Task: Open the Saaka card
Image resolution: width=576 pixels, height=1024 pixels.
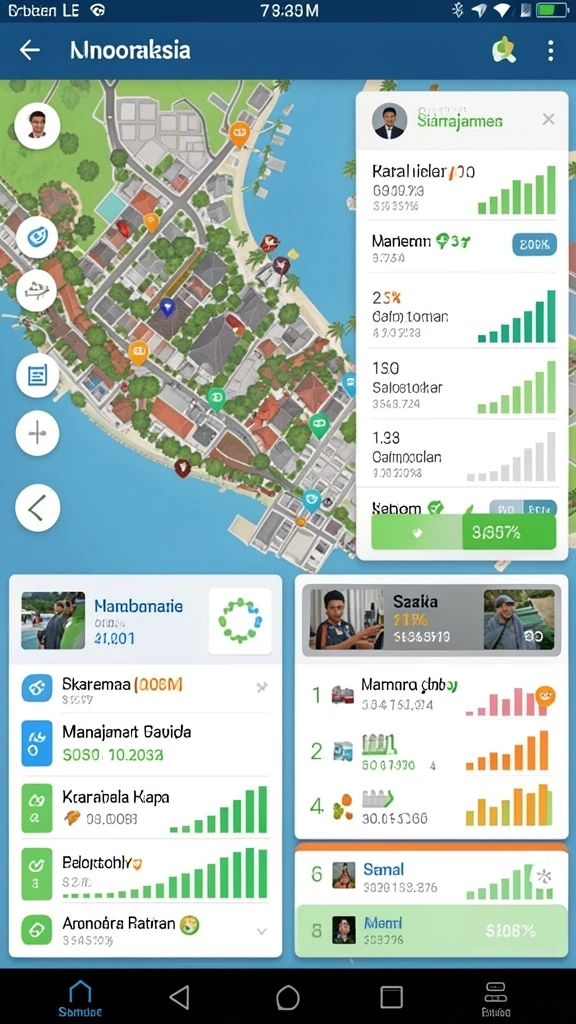Action: (431, 620)
